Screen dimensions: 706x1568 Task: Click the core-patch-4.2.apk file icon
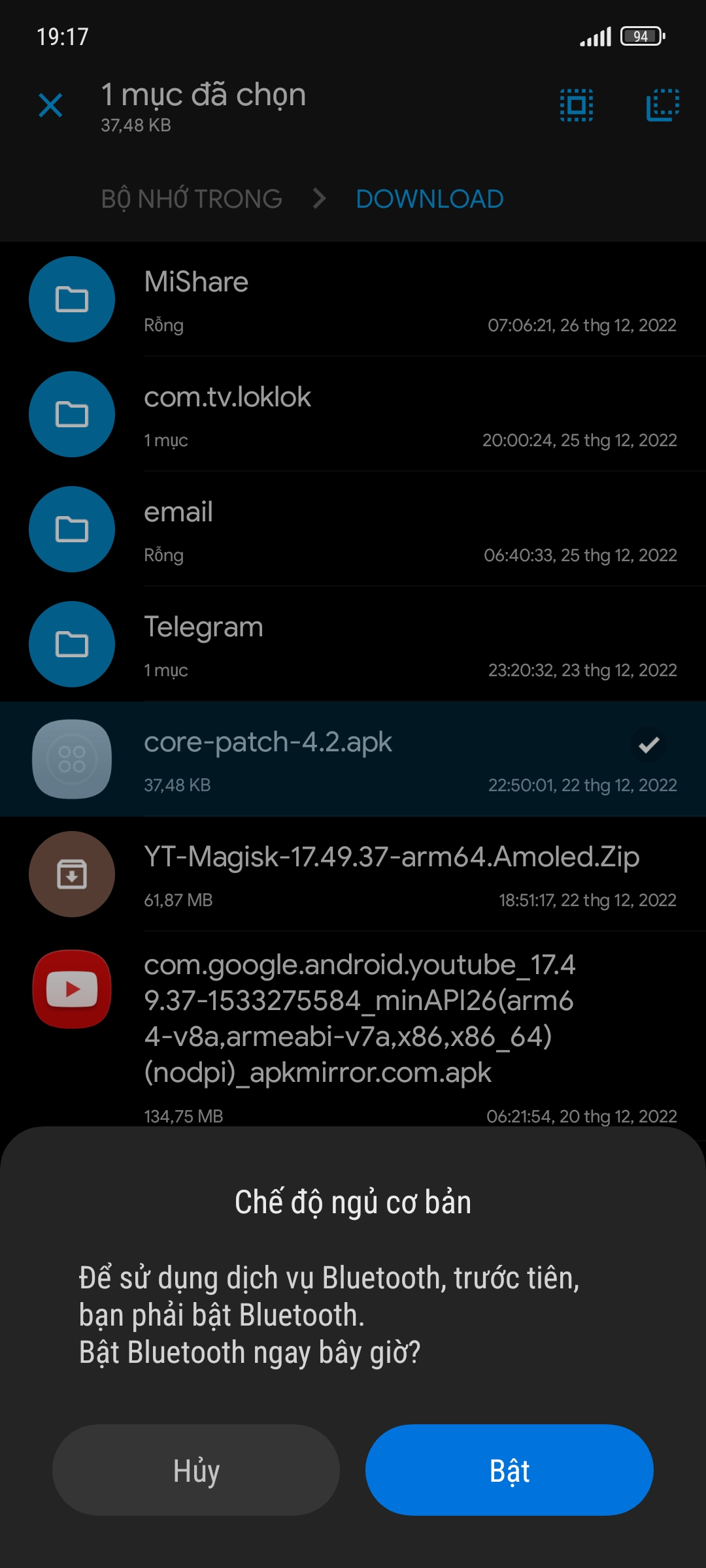coord(71,759)
